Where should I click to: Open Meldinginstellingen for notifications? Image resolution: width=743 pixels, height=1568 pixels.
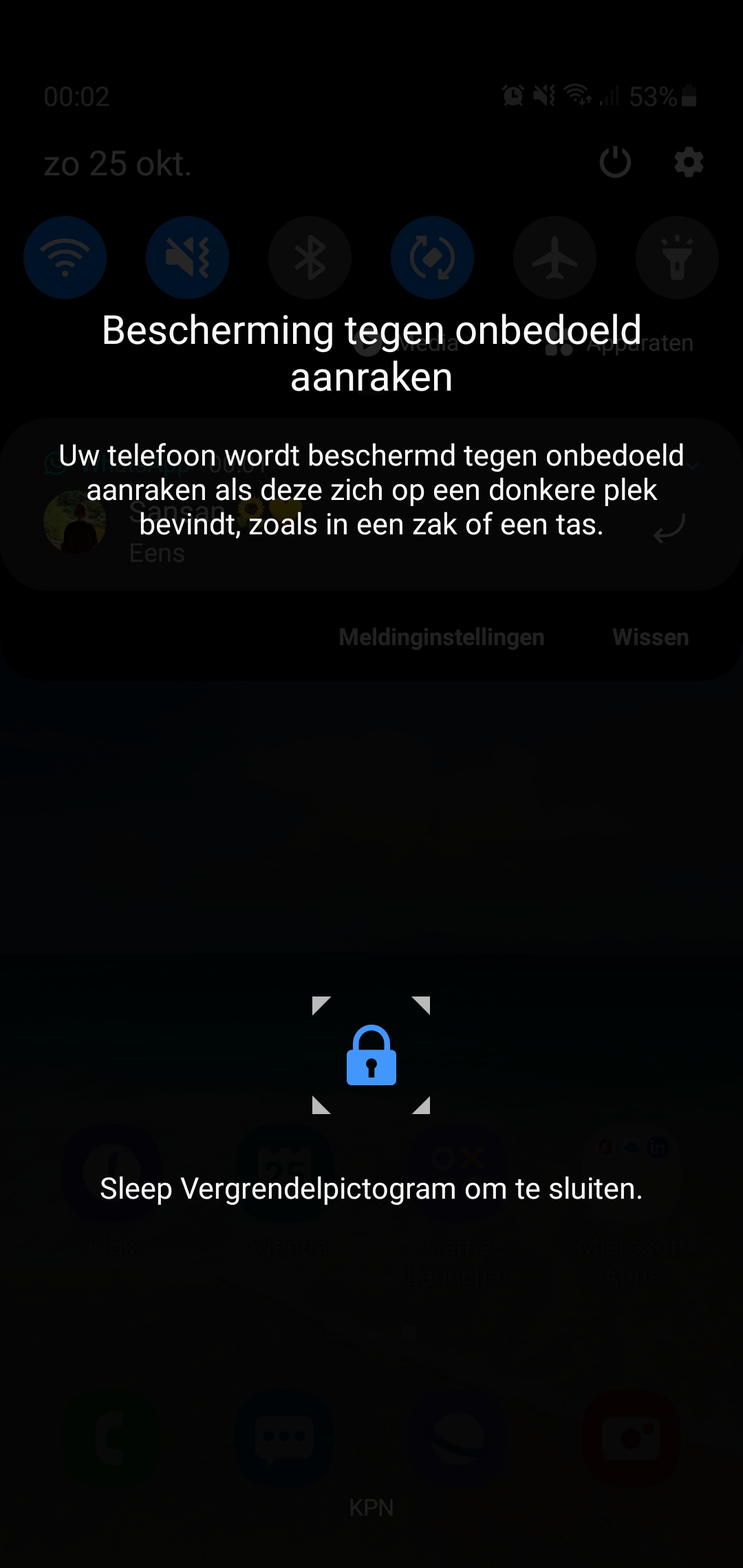click(441, 636)
